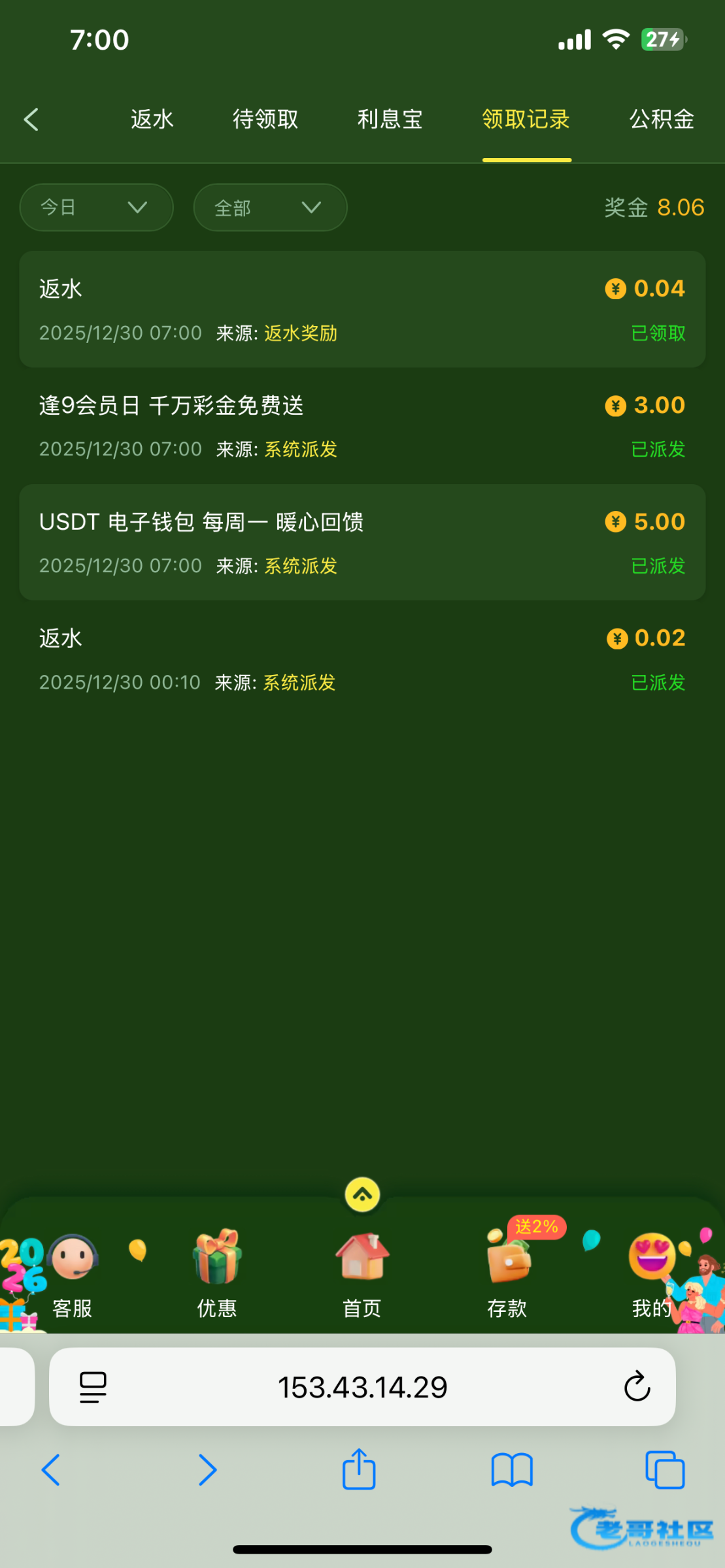Go to the previous page in the browser

[x=51, y=1469]
